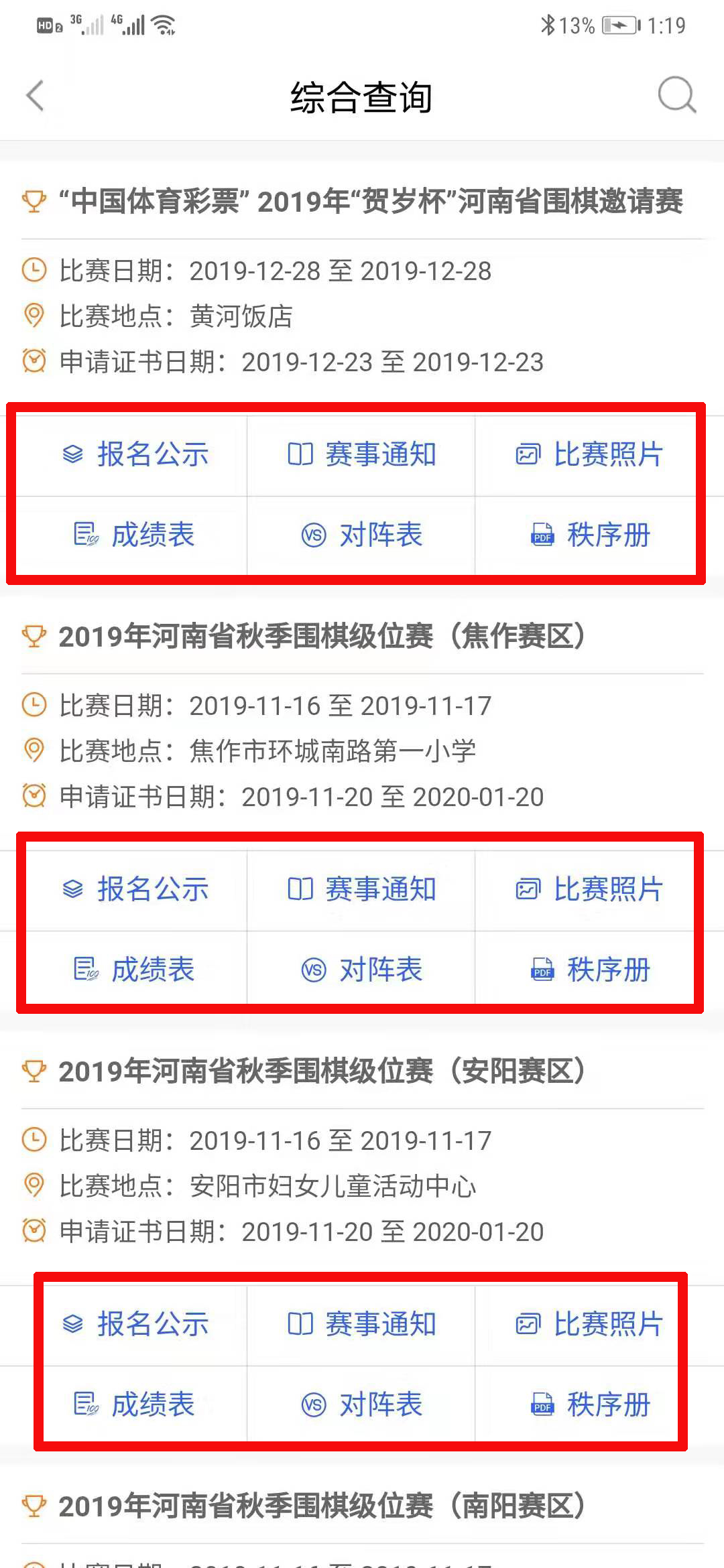Open 对阵表 for 安阳赛区 级位赛
The height and width of the screenshot is (1568, 724).
362,1405
